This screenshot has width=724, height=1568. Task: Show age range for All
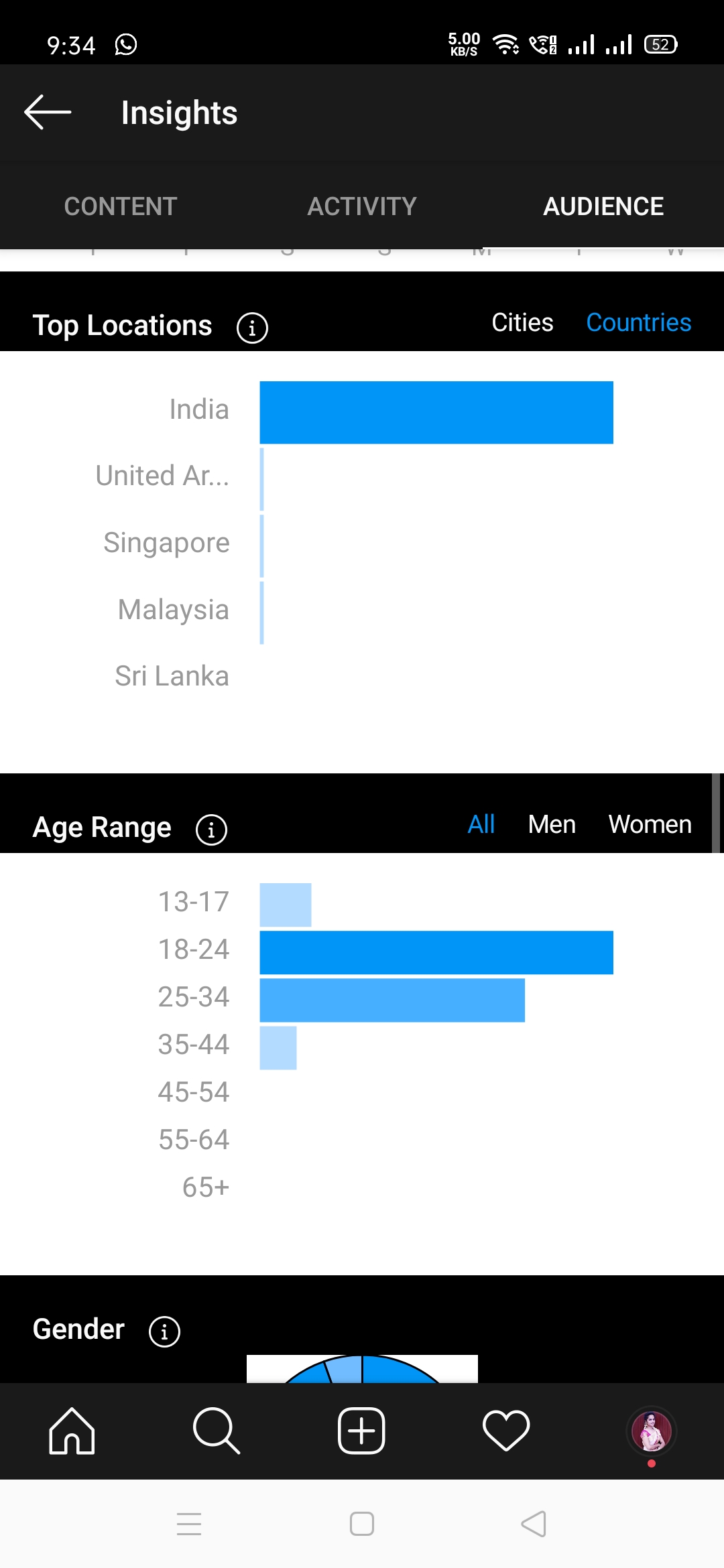coord(481,824)
